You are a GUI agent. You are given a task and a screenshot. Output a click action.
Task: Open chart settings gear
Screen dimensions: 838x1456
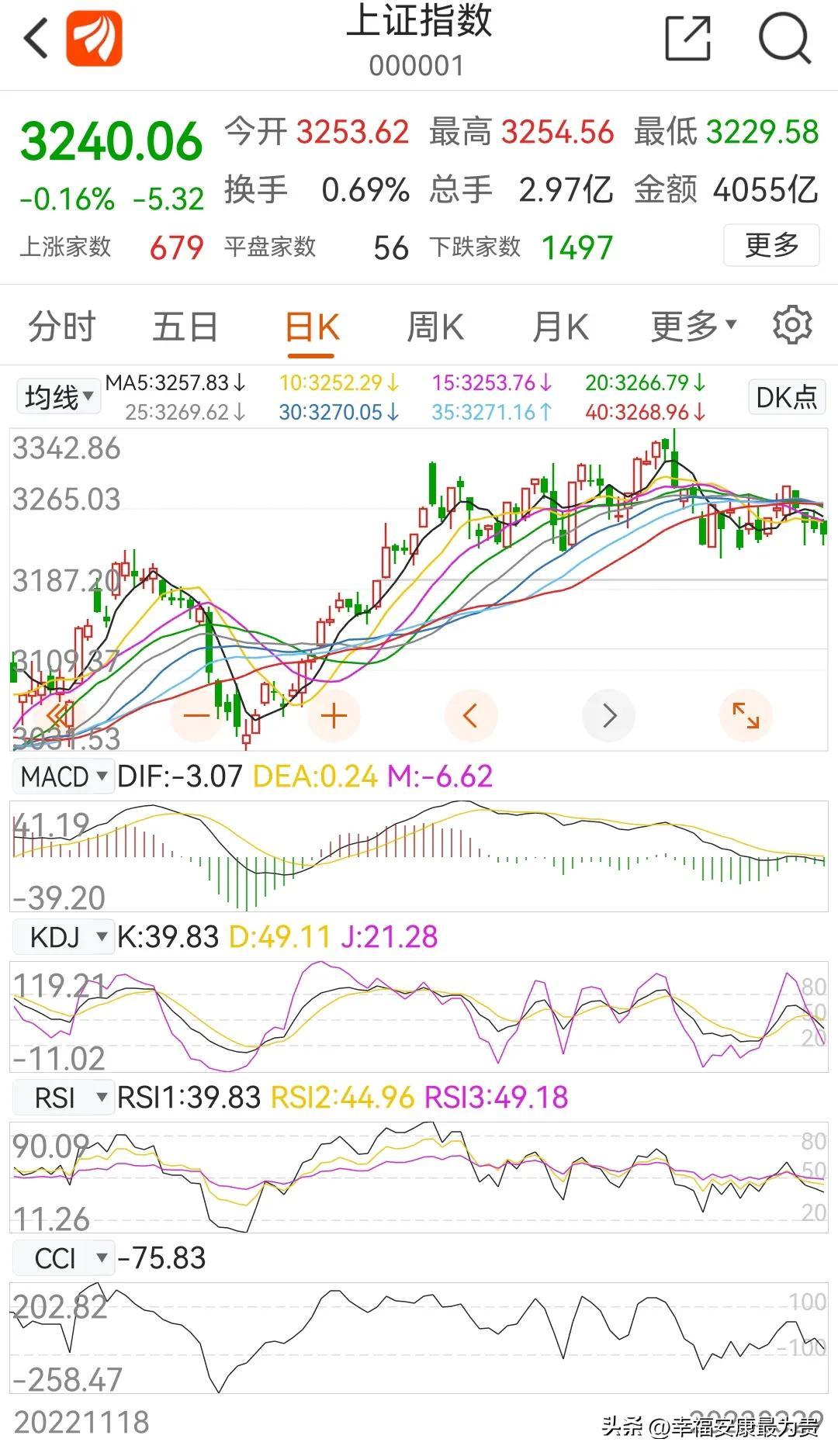[x=792, y=325]
